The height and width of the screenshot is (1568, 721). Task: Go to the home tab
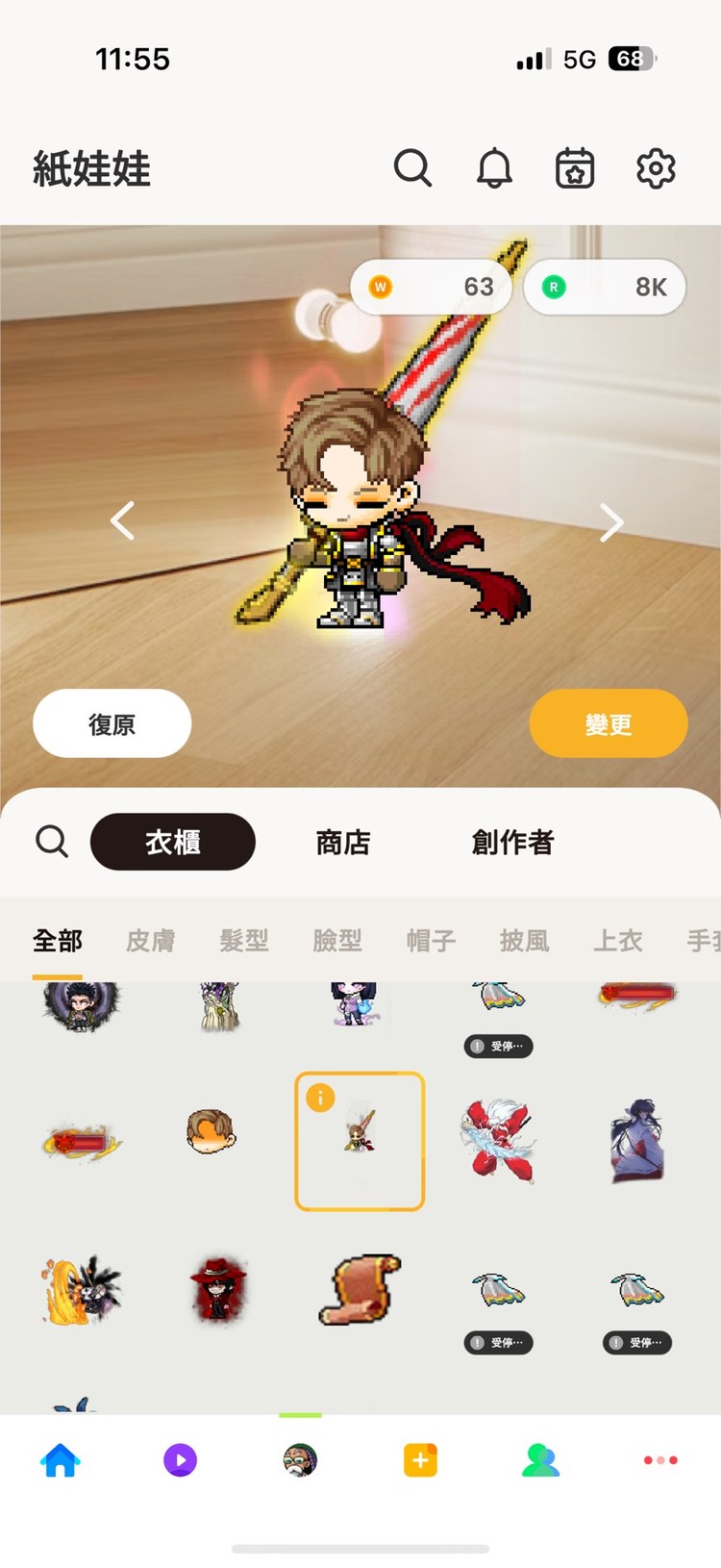[60, 1459]
